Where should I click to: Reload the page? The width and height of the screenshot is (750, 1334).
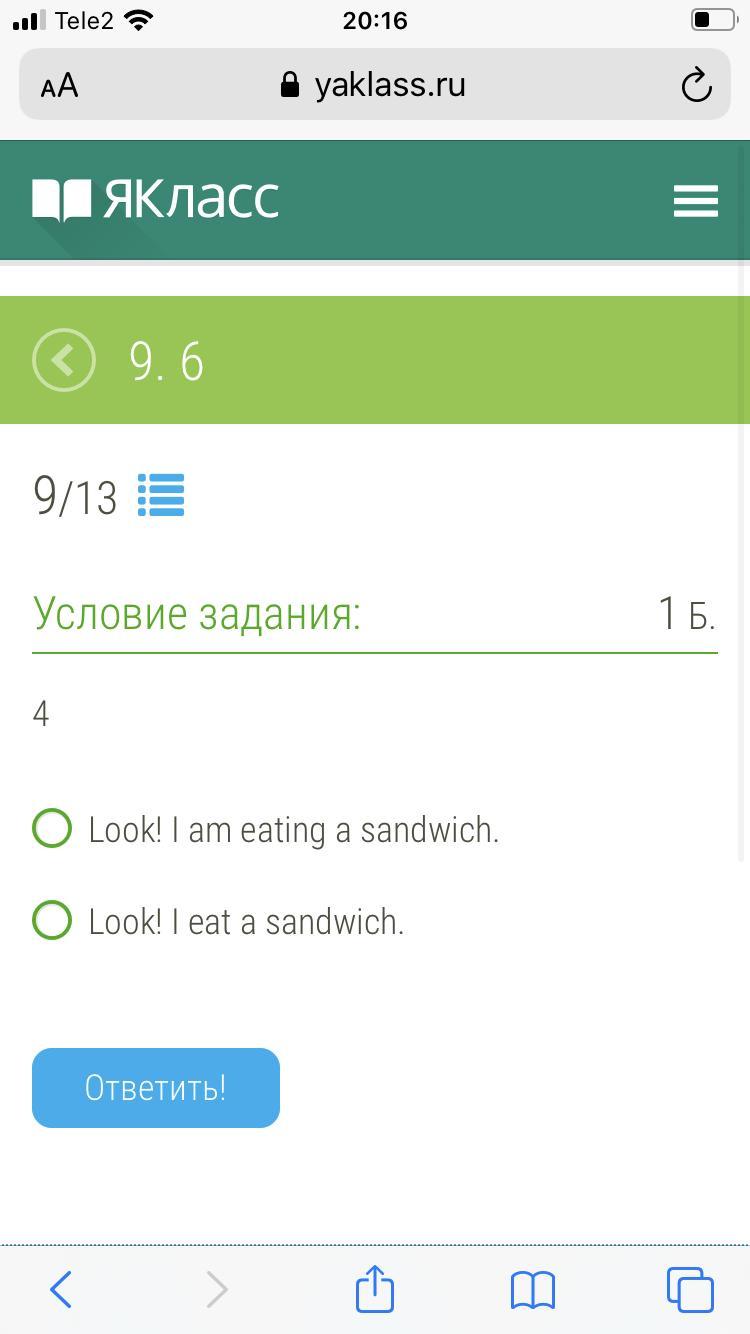[x=696, y=86]
